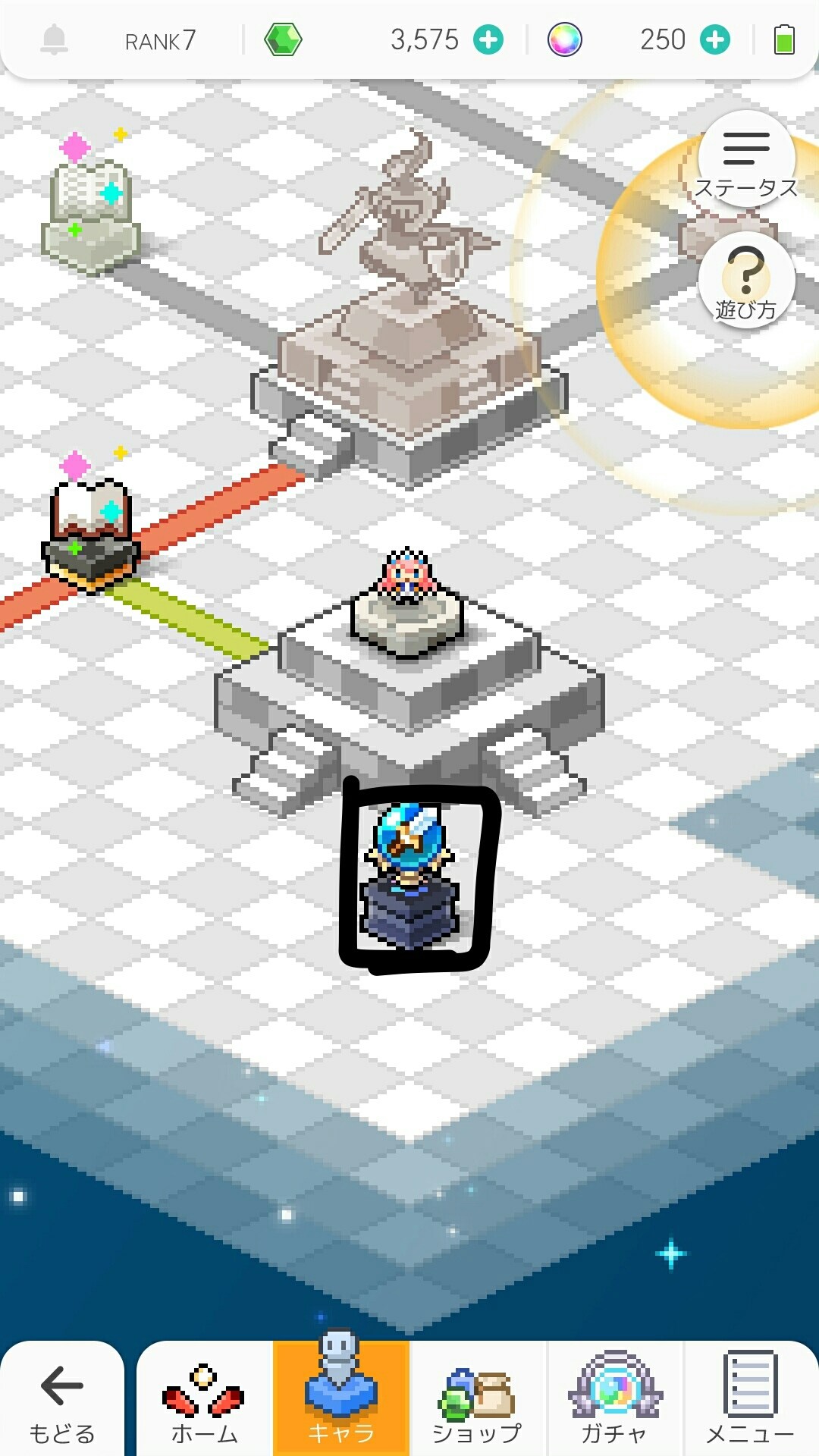The image size is (819, 1456).
Task: Add more green gems
Action: tap(488, 39)
